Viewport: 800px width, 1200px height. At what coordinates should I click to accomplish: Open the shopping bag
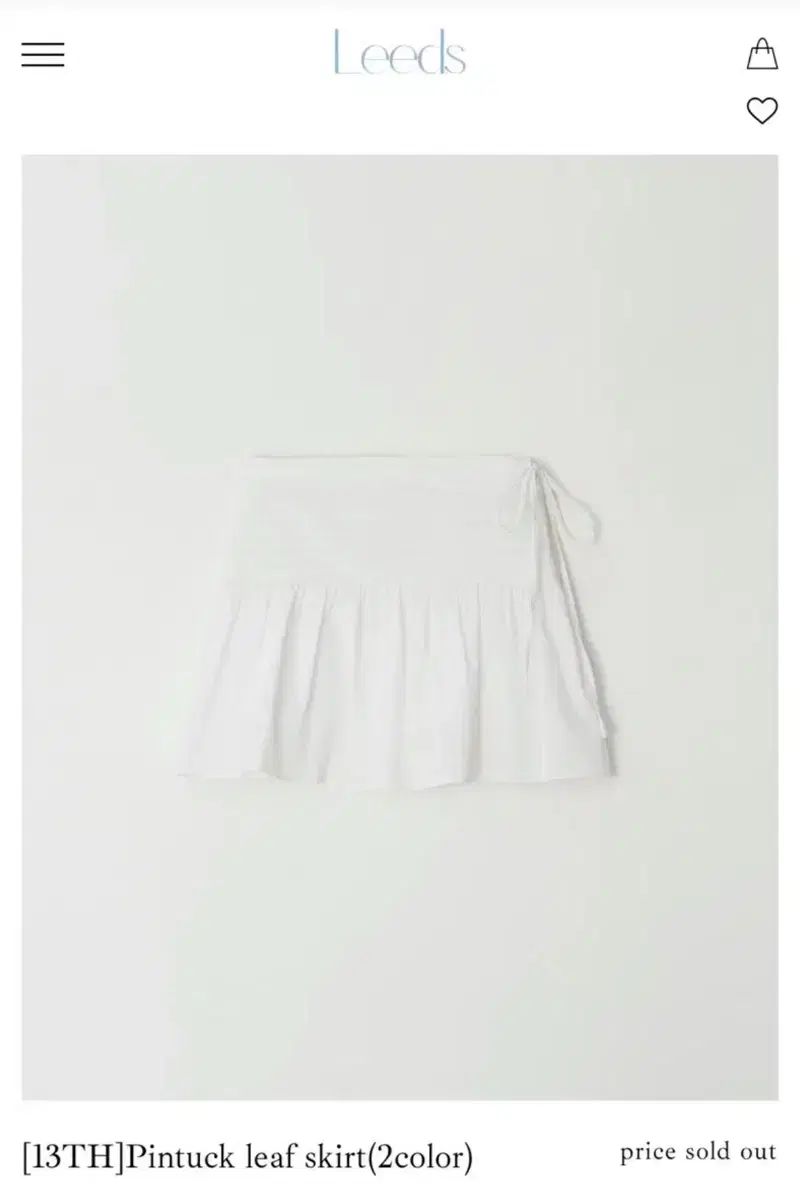762,53
